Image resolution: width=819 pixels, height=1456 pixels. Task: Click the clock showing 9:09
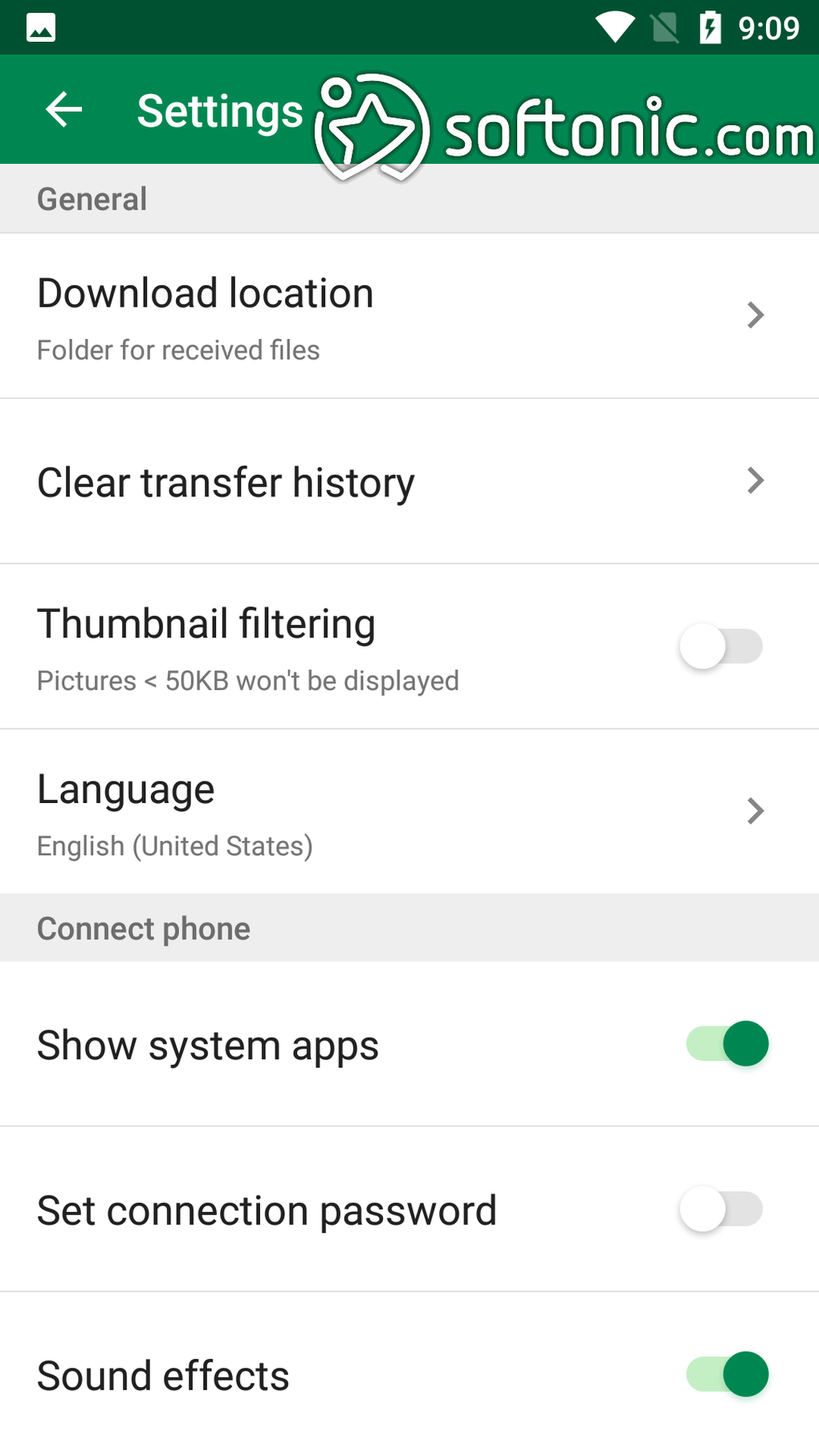(x=768, y=27)
